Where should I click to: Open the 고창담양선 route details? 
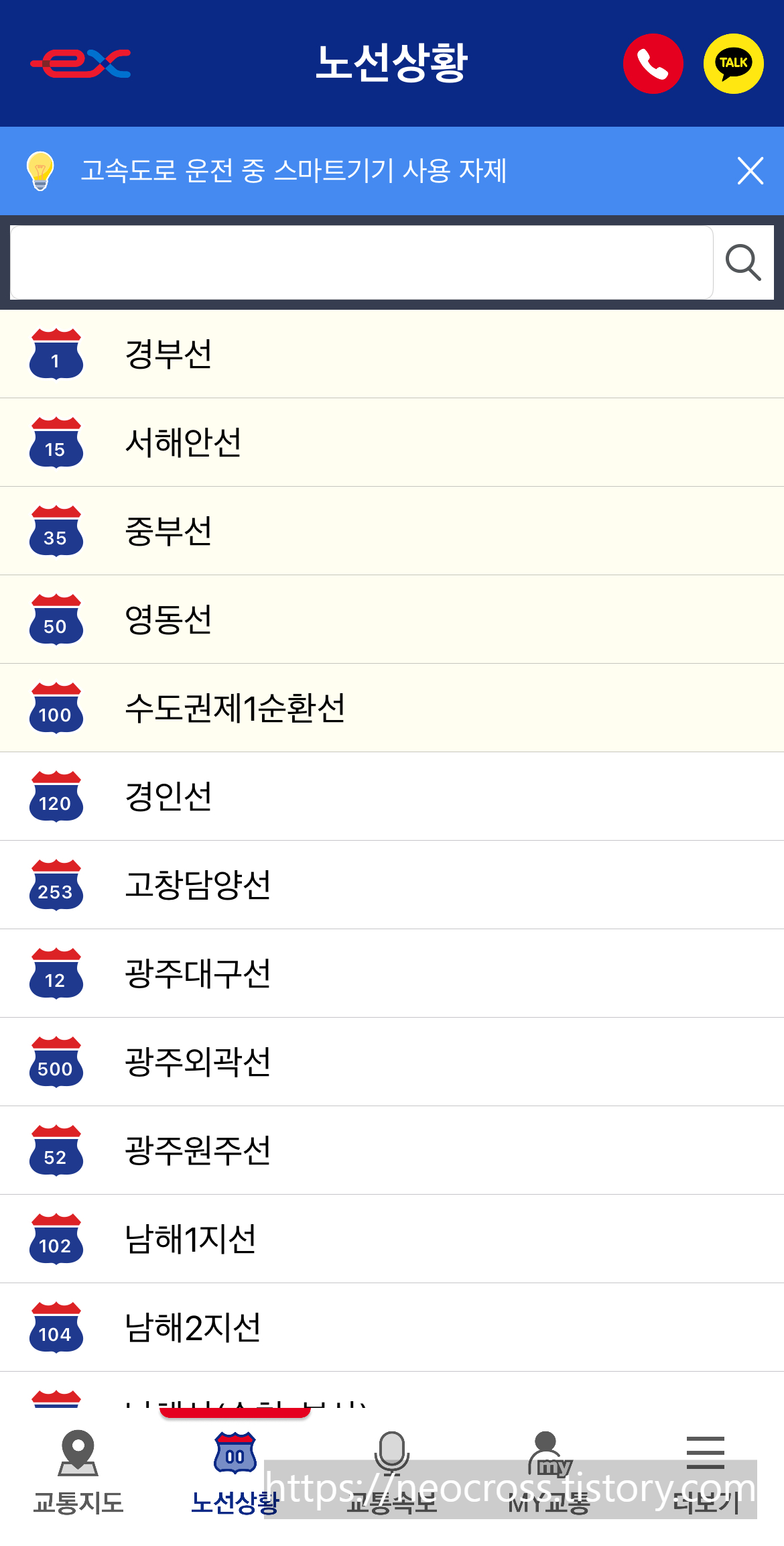coord(199,885)
